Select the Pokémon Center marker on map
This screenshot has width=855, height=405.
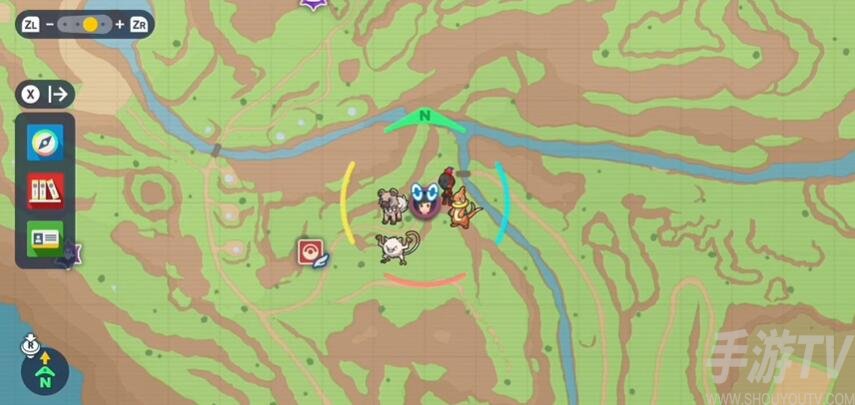pos(310,252)
